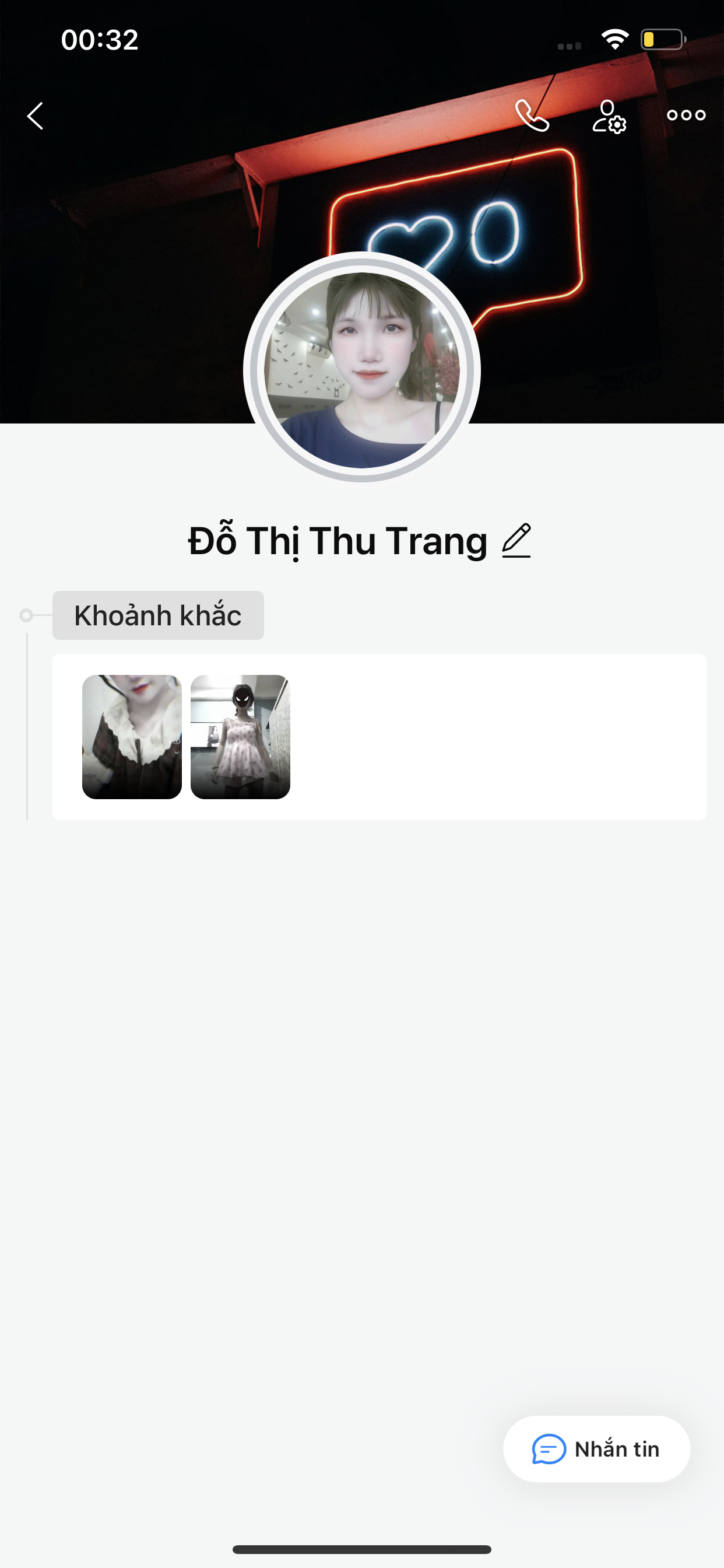Edit the name Đỗ Thị Thu Trang
Viewport: 724px width, 1568px height.
coord(516,541)
